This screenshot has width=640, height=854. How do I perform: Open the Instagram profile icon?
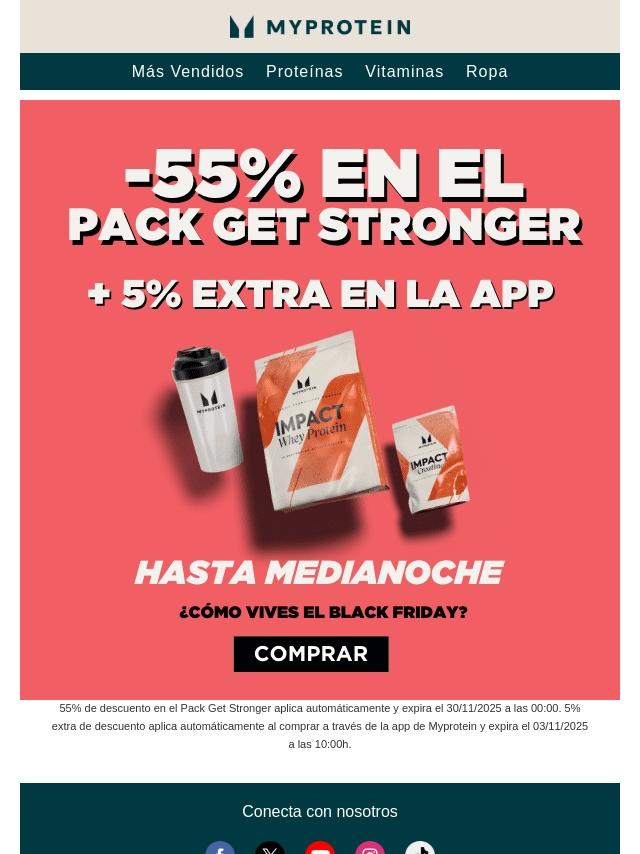pos(370,848)
